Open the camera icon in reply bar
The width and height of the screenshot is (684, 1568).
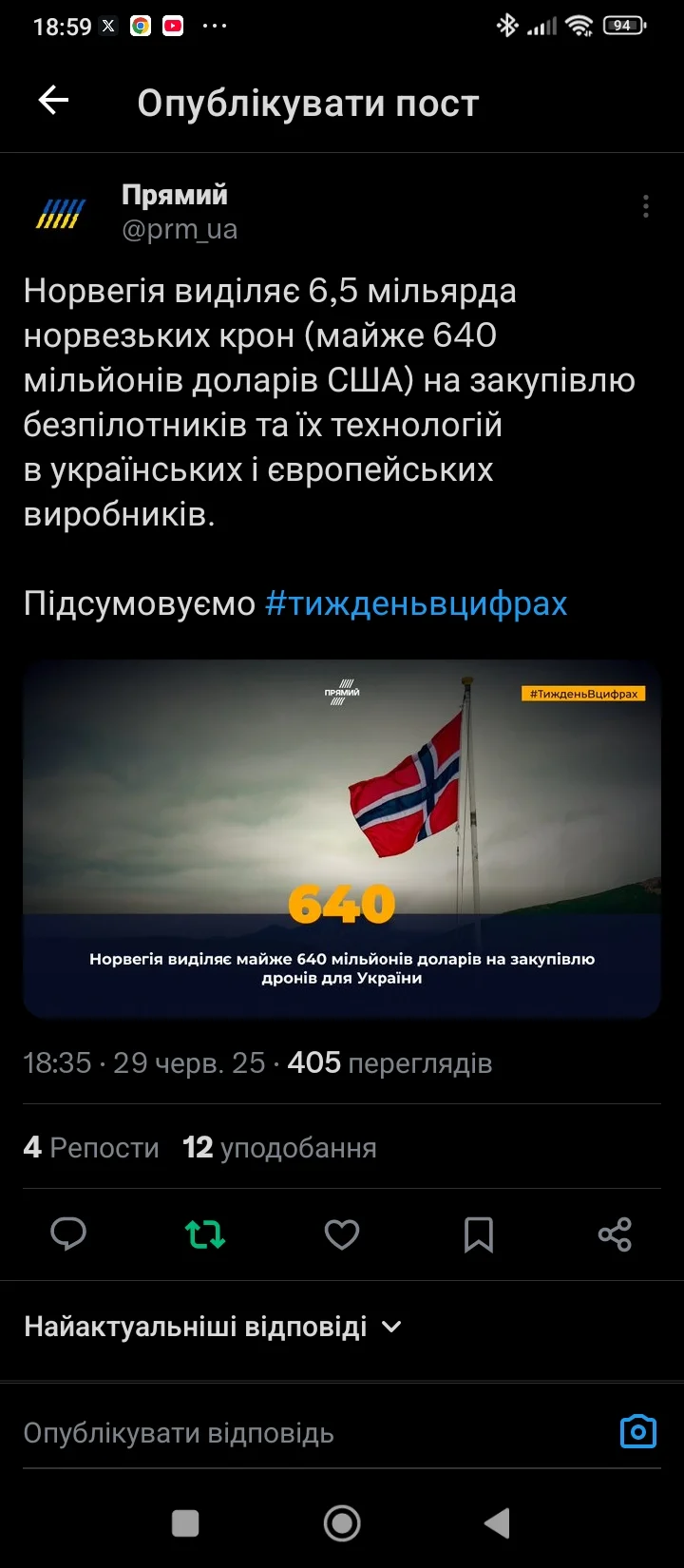pos(637,1431)
